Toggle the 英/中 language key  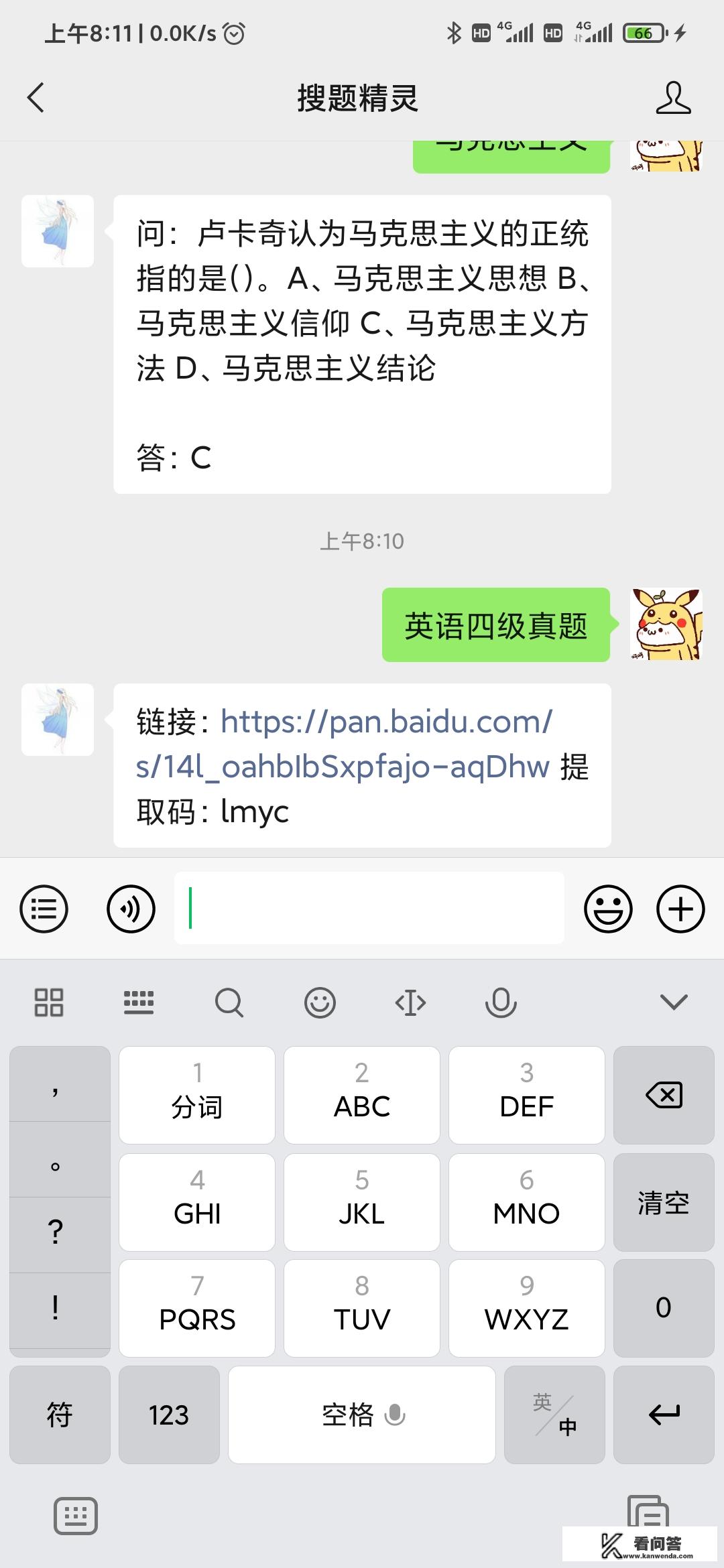click(554, 1415)
